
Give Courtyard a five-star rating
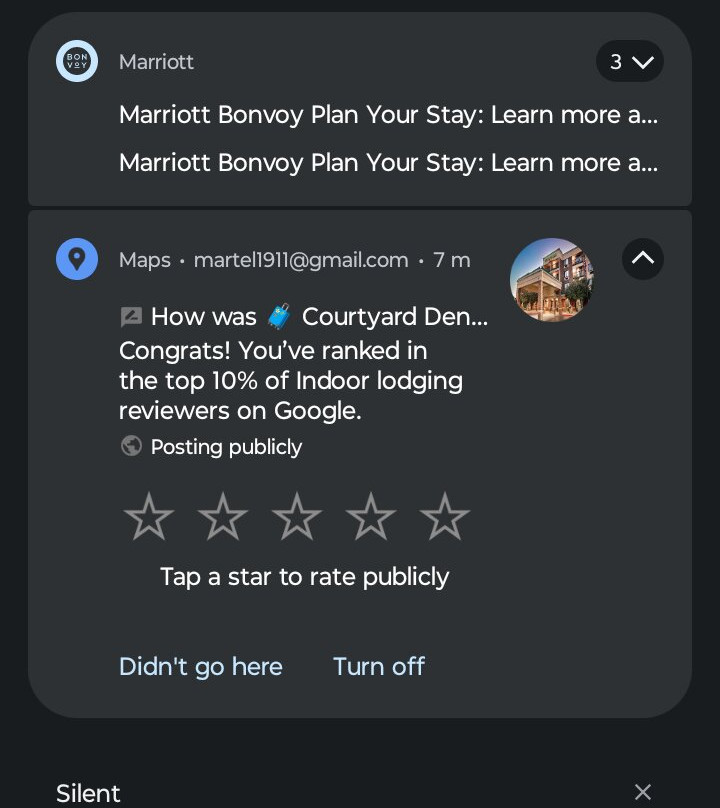(444, 517)
